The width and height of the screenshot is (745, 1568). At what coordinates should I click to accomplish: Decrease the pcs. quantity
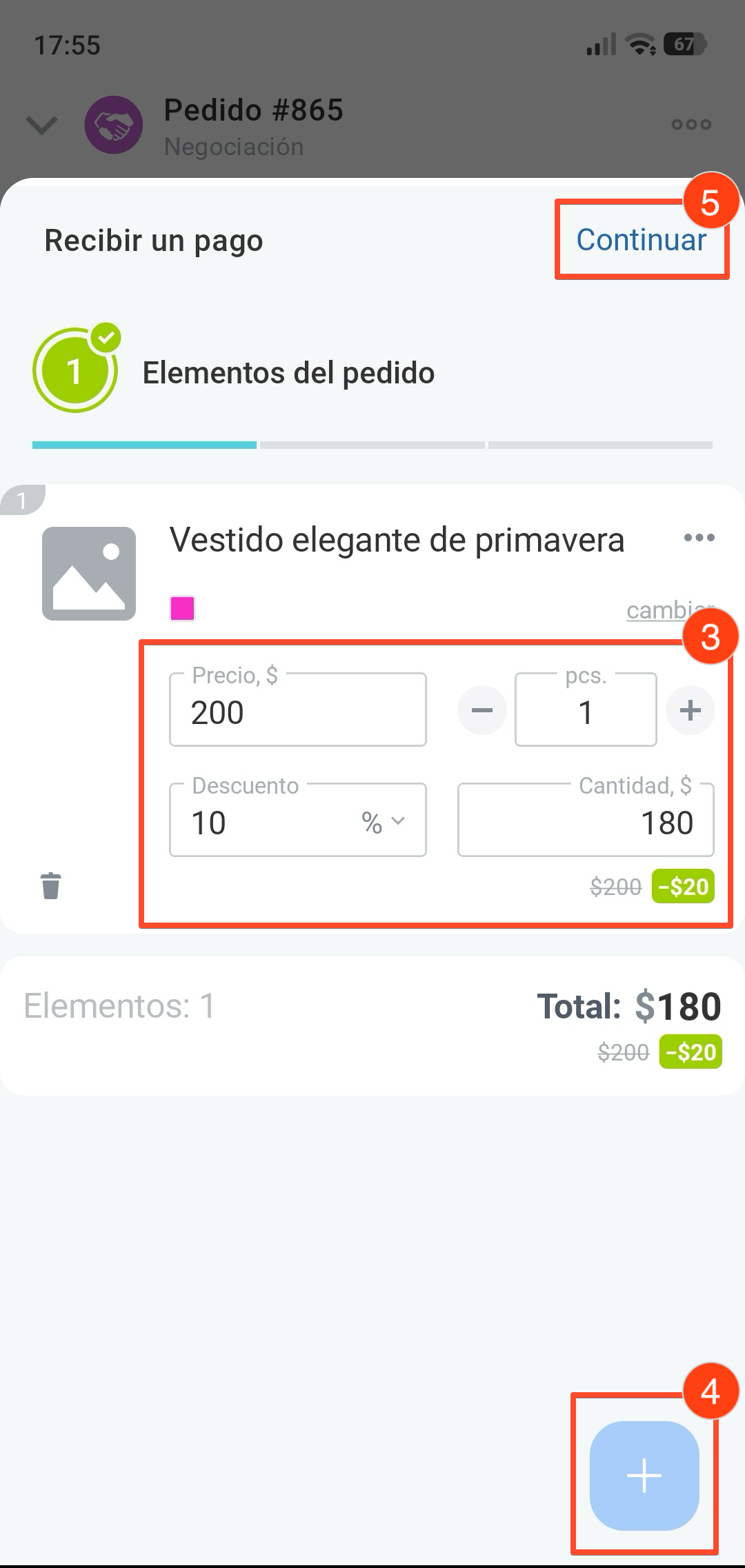(x=482, y=711)
